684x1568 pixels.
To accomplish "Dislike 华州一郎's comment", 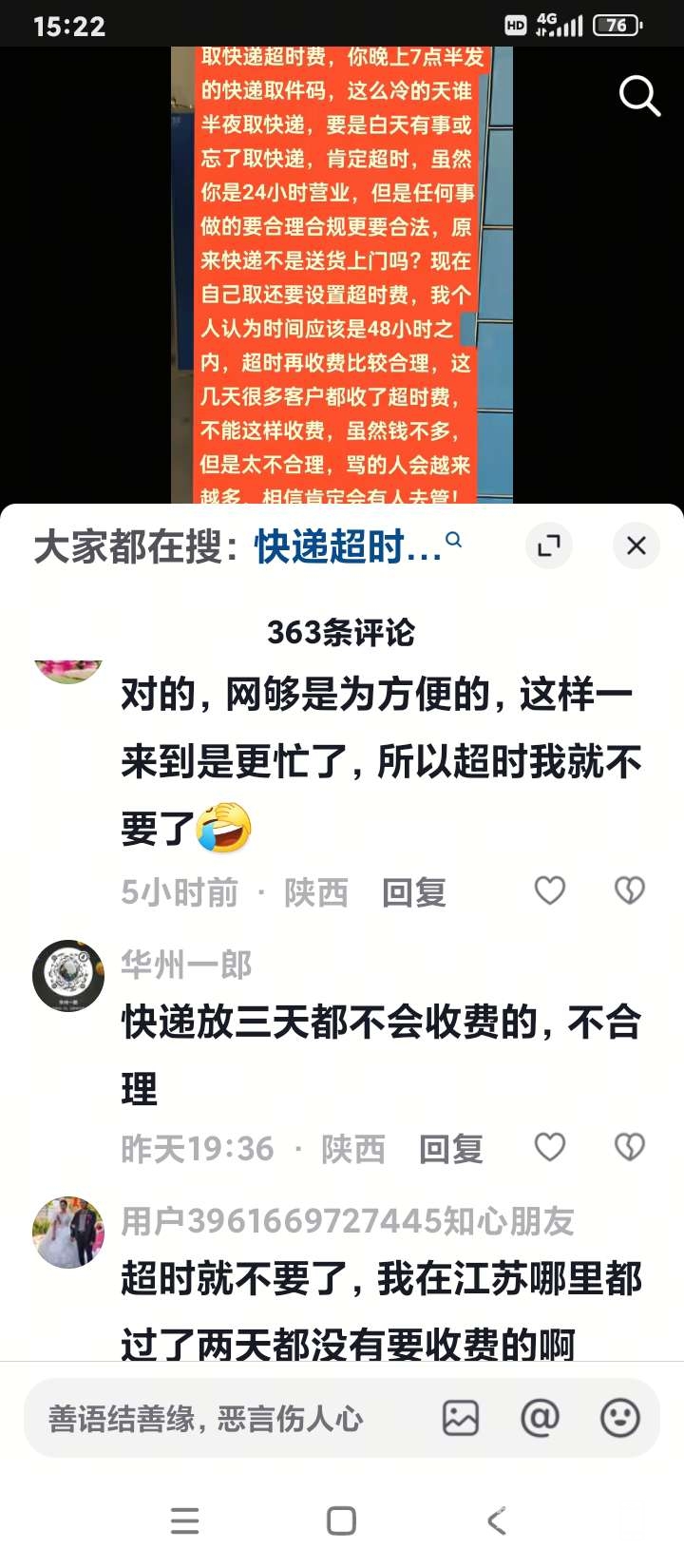I will coord(630,1147).
